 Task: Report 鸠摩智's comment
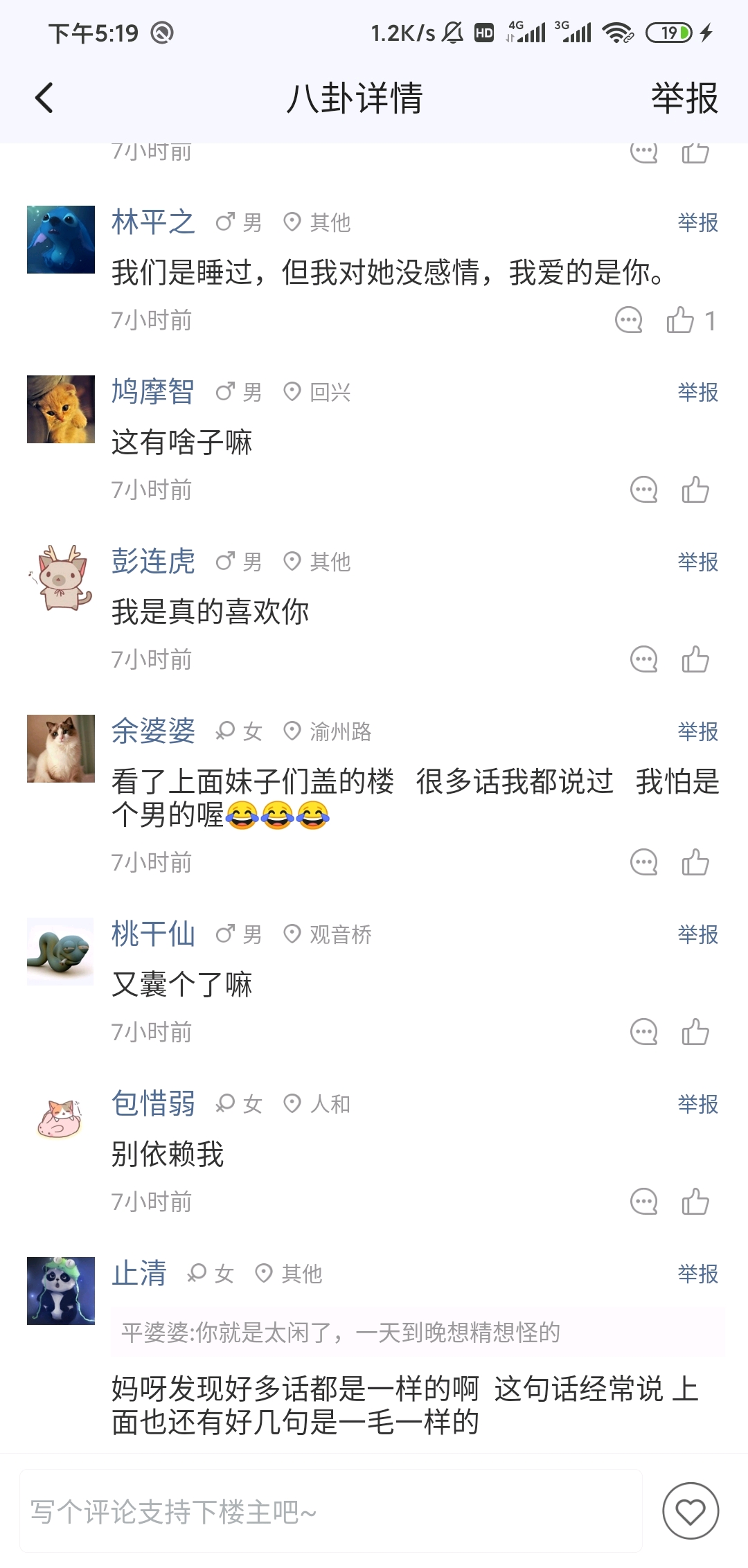(x=697, y=393)
